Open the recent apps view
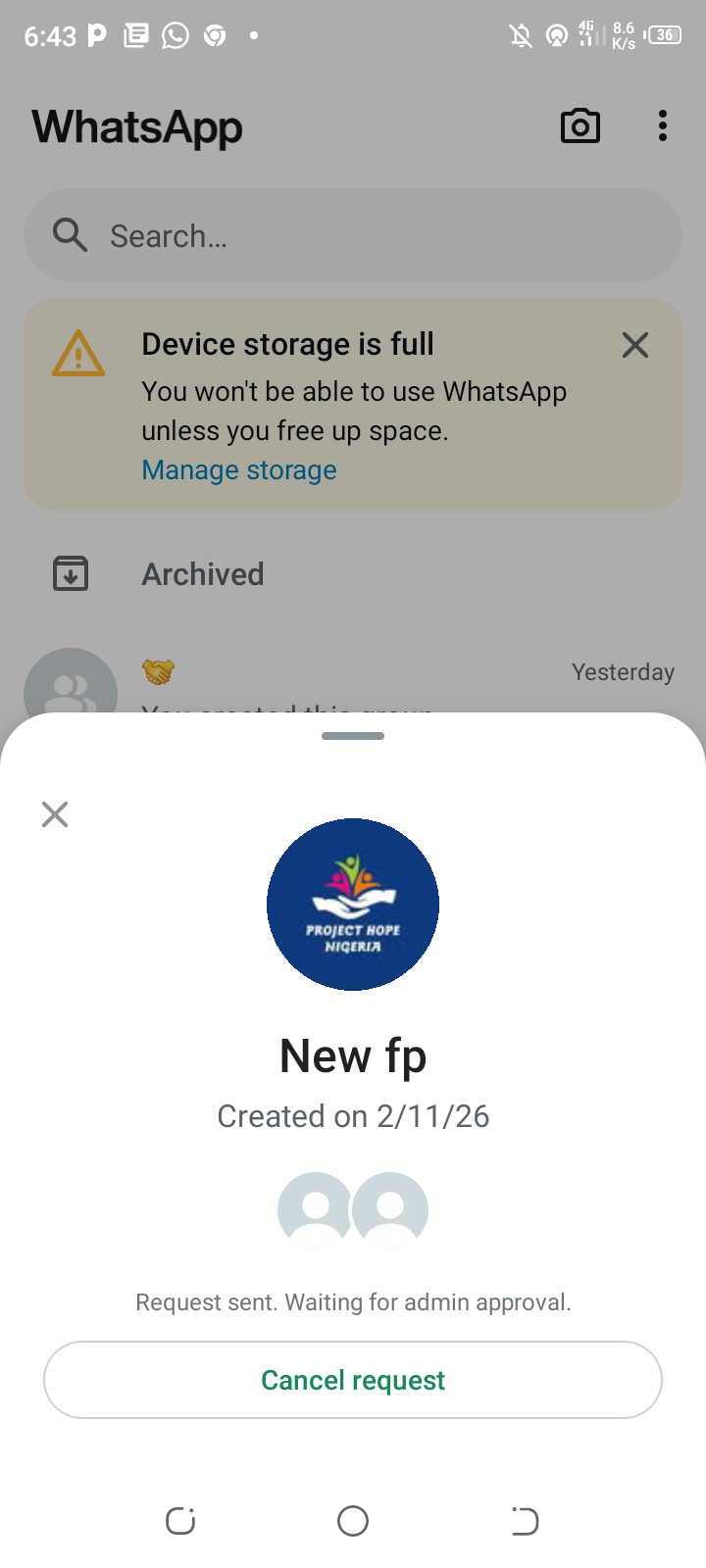 coord(180,1521)
